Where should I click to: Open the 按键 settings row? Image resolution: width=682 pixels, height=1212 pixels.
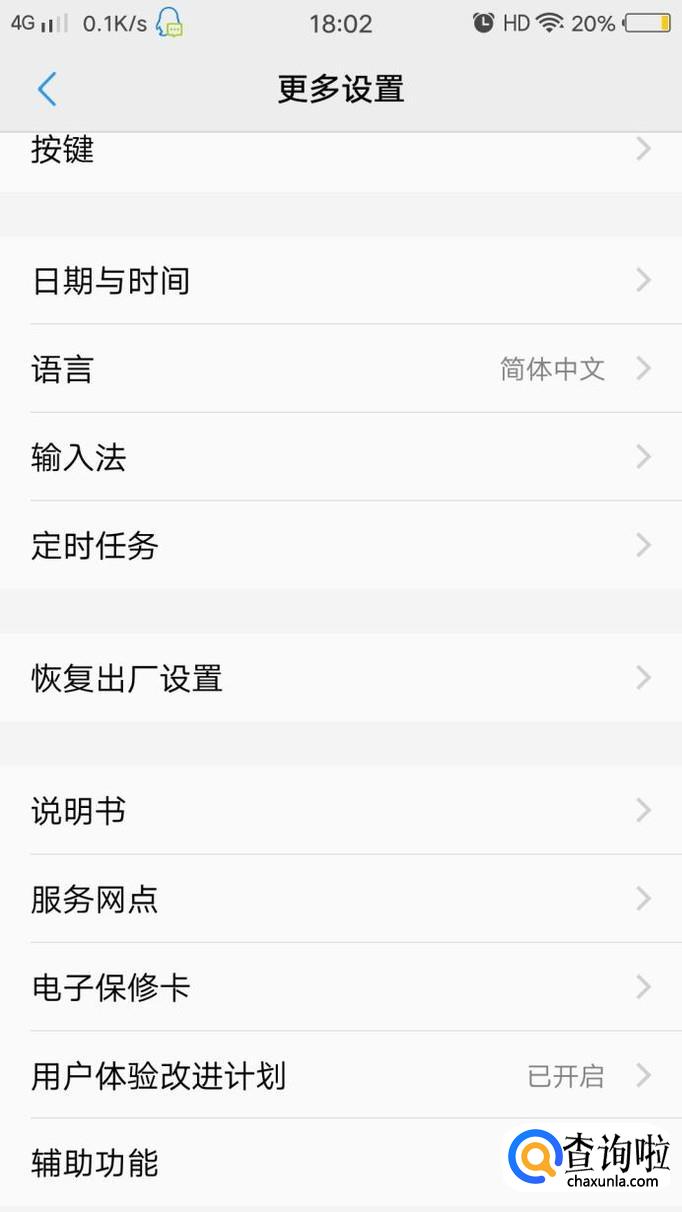coord(340,152)
